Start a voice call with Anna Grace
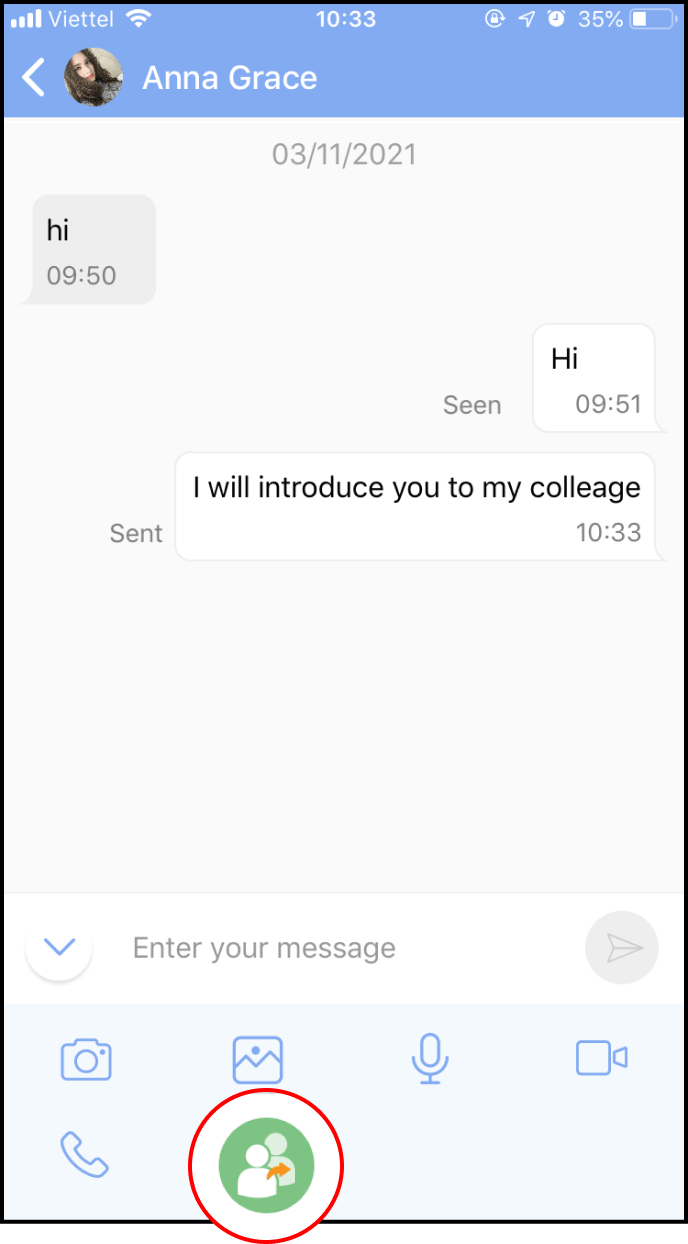Image resolution: width=688 pixels, height=1244 pixels. tap(85, 1155)
